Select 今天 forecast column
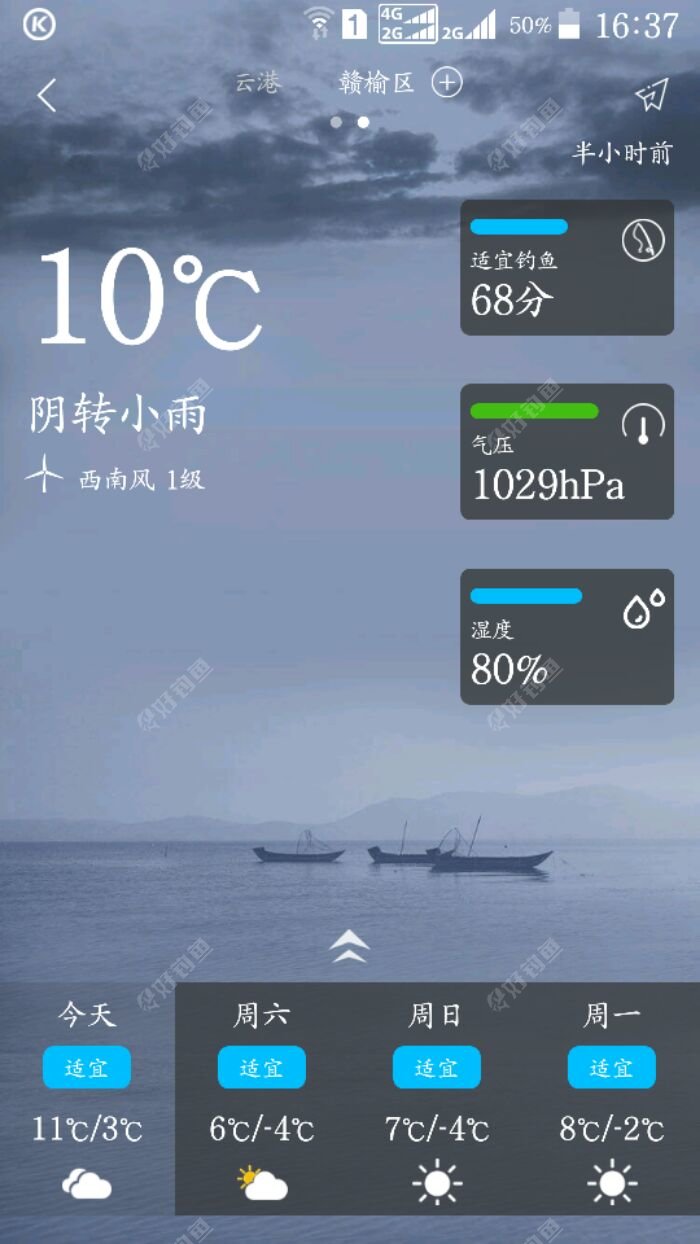This screenshot has width=700, height=1244. (x=87, y=1100)
